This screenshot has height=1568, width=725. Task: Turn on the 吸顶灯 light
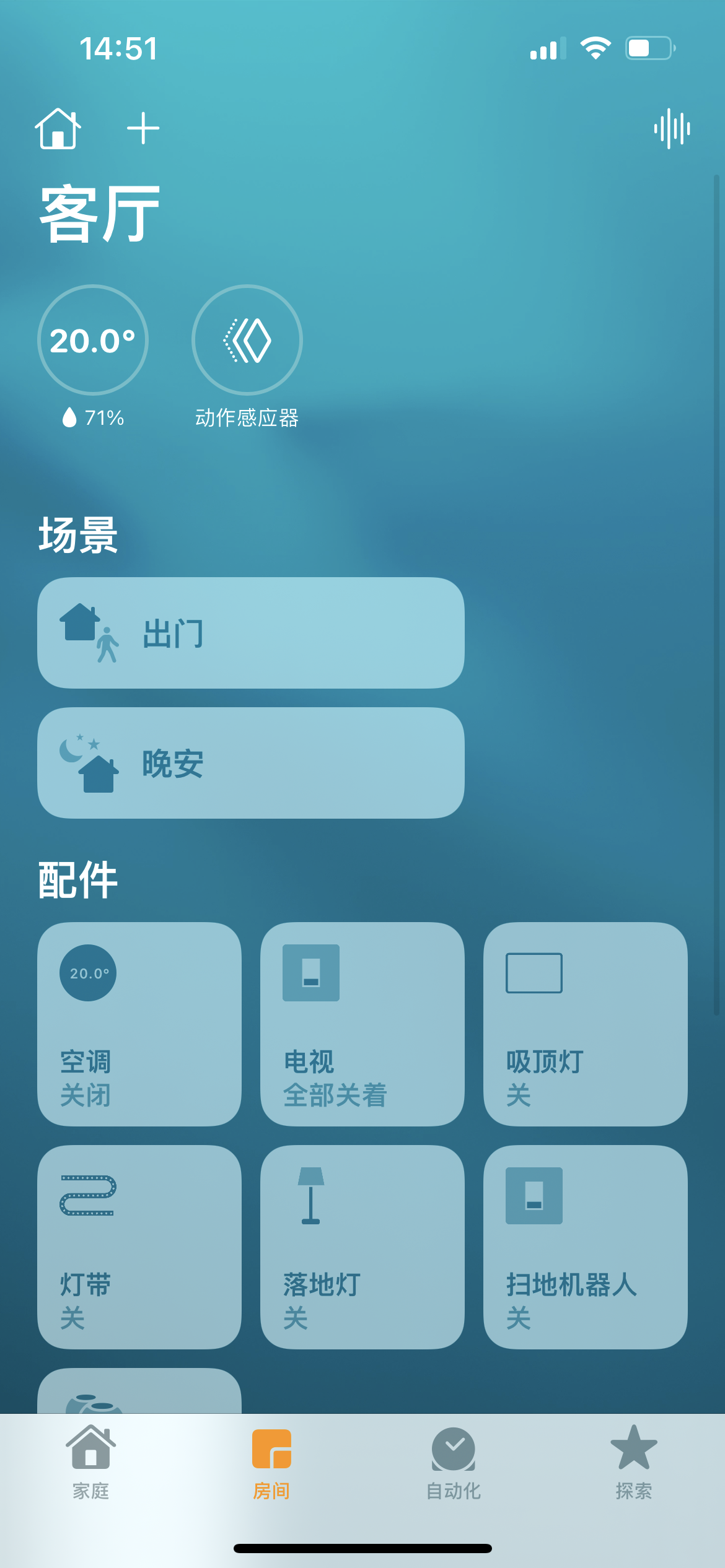(x=585, y=1024)
